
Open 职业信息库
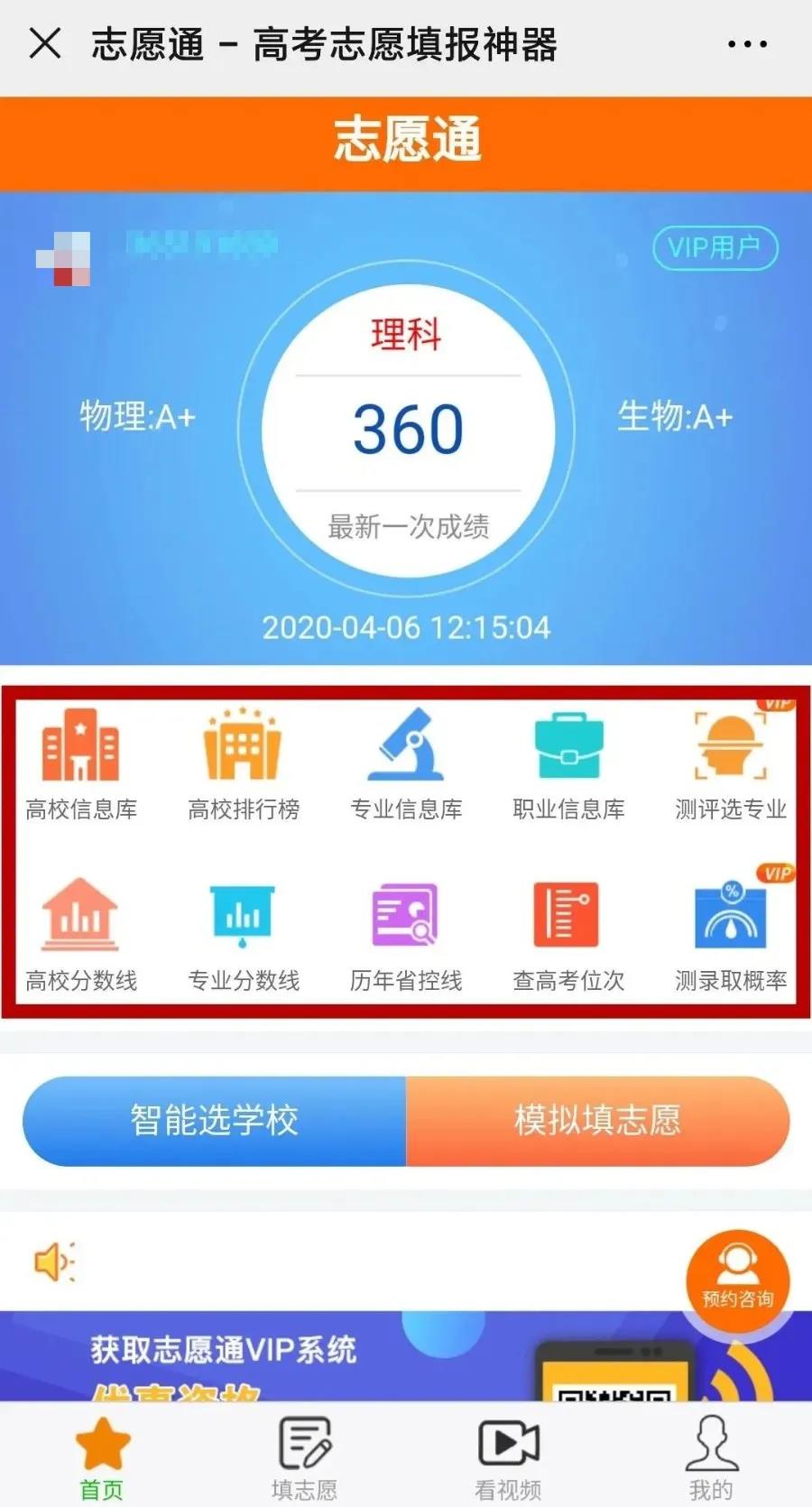tap(568, 763)
